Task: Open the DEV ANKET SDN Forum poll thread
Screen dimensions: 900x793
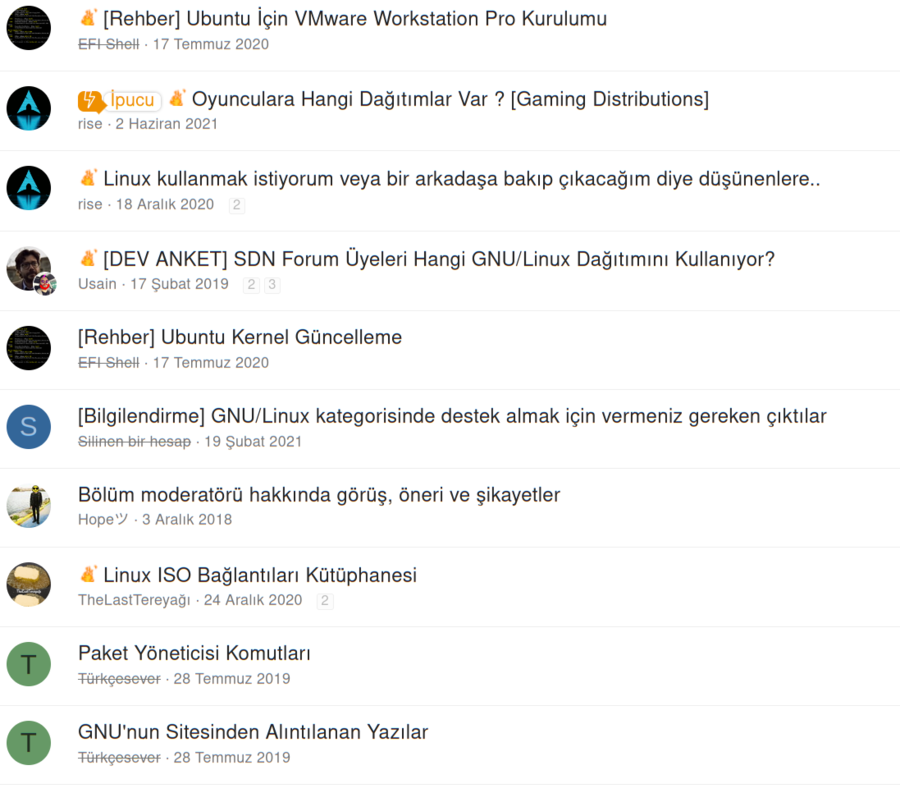Action: [438, 259]
